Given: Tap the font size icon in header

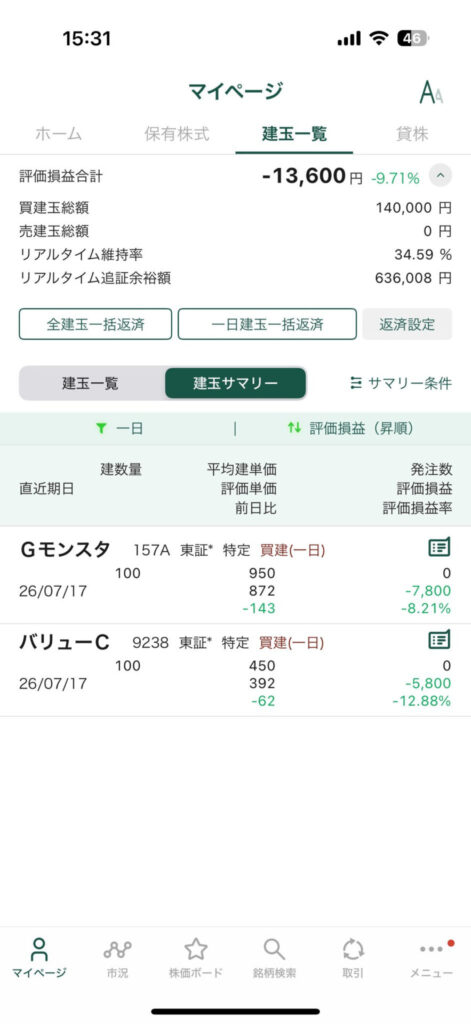Looking at the screenshot, I should (x=431, y=92).
